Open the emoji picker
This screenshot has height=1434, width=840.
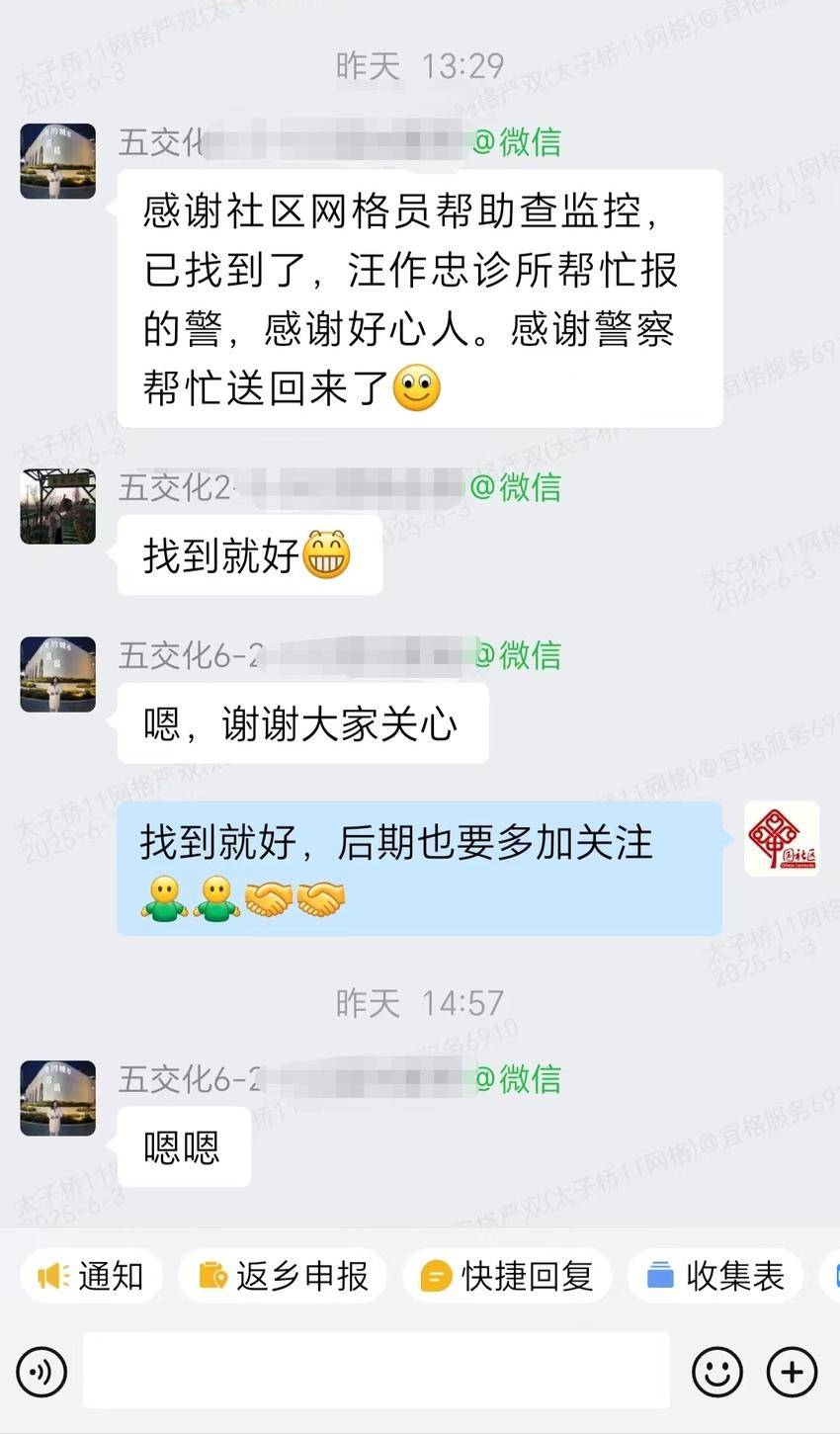pyautogui.click(x=716, y=1372)
